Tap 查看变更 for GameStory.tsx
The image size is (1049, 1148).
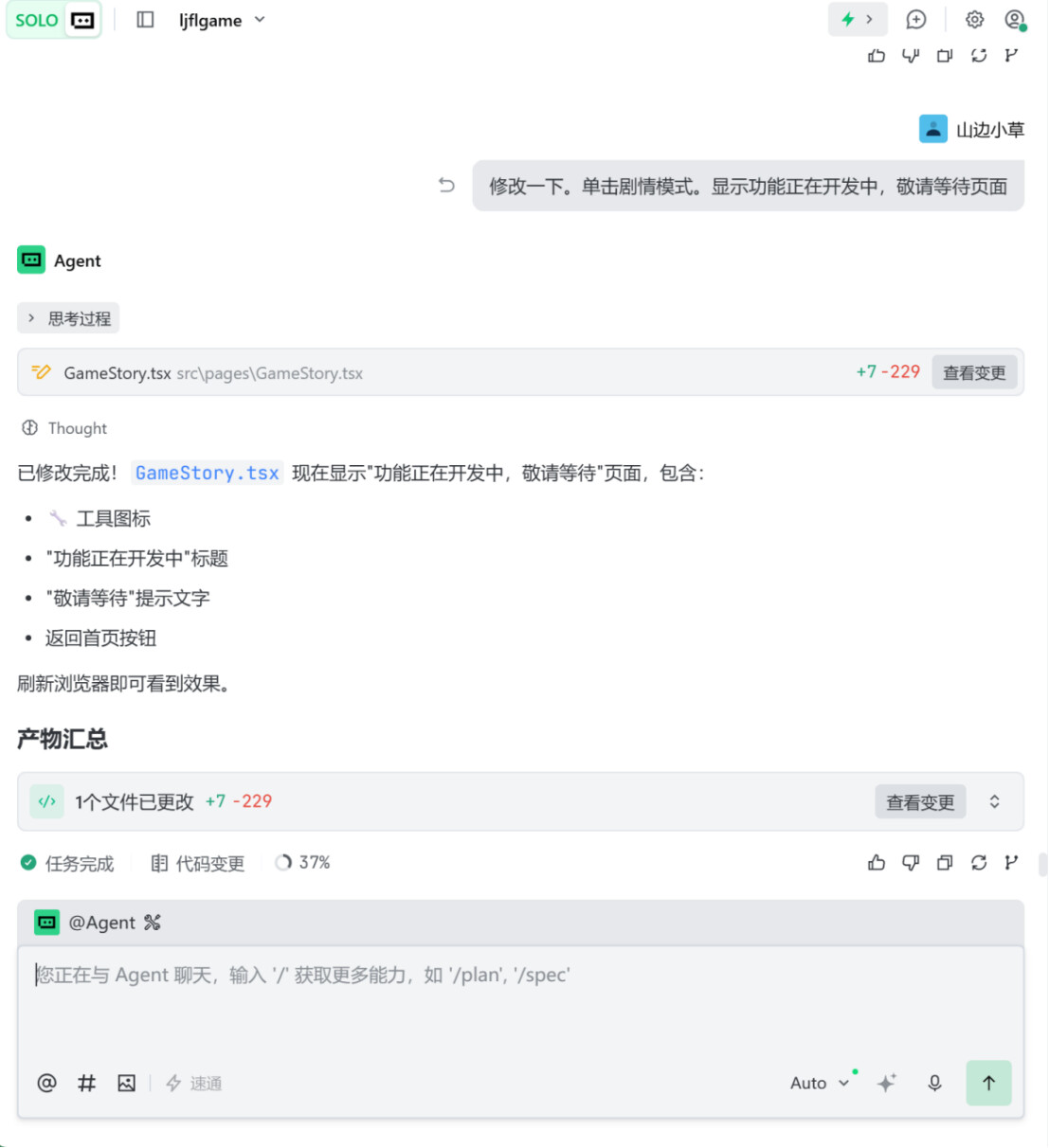pyautogui.click(x=974, y=372)
